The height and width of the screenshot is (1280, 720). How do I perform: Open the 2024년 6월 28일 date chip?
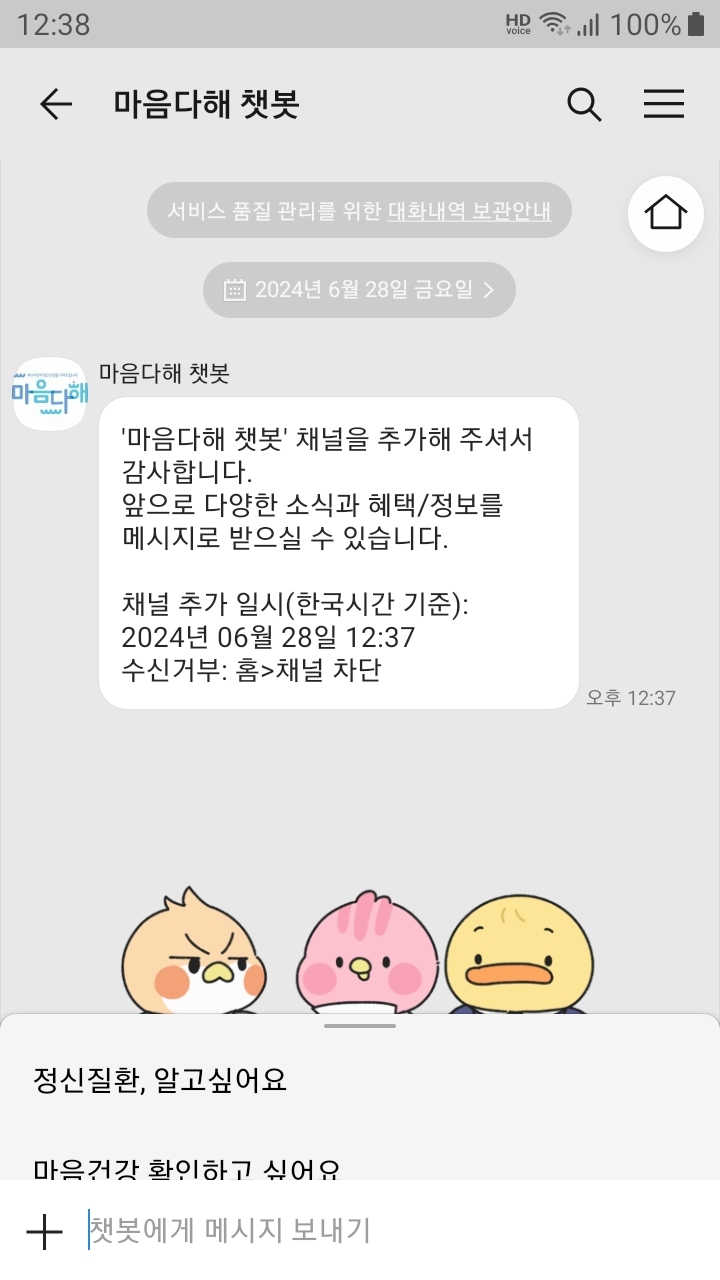(x=360, y=290)
